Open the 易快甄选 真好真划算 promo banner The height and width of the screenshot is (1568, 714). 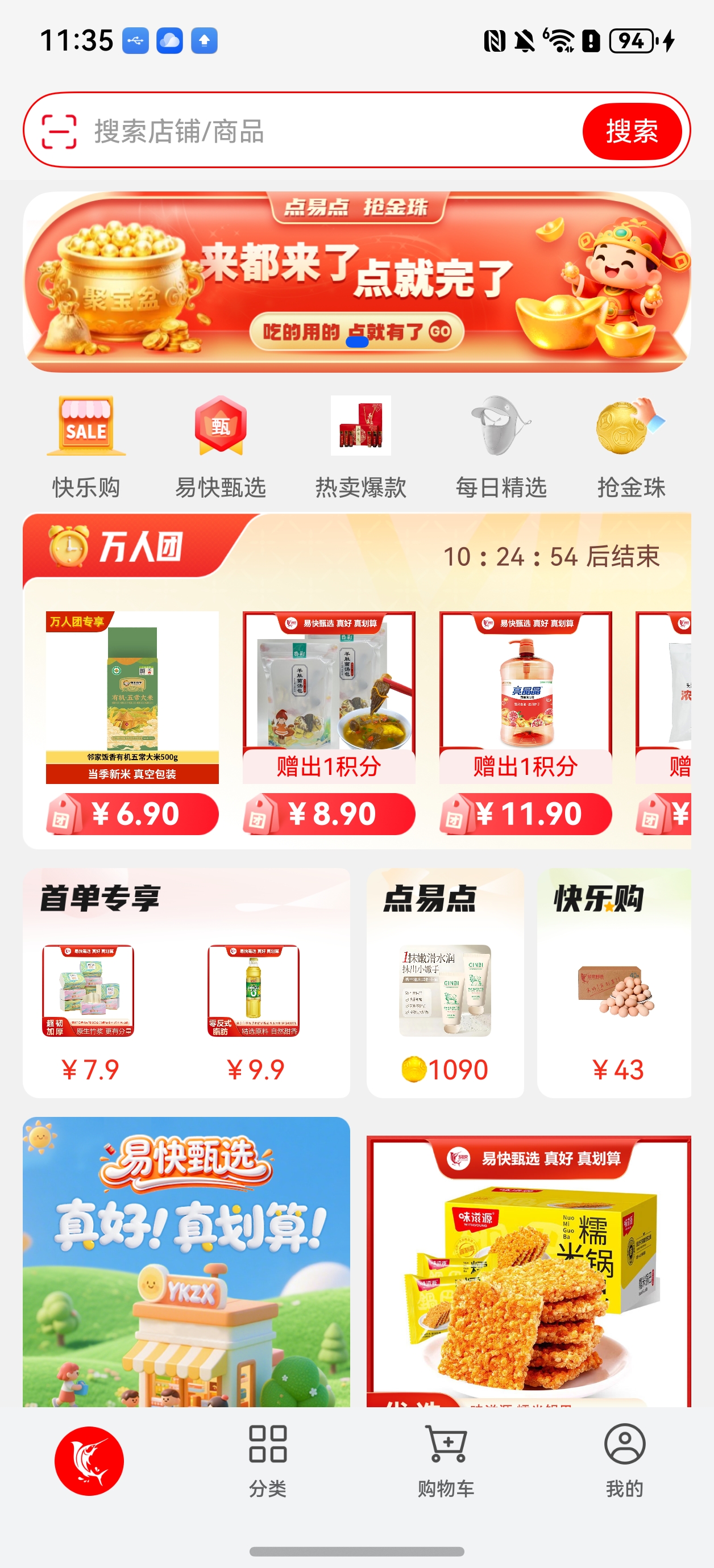coord(186,1260)
